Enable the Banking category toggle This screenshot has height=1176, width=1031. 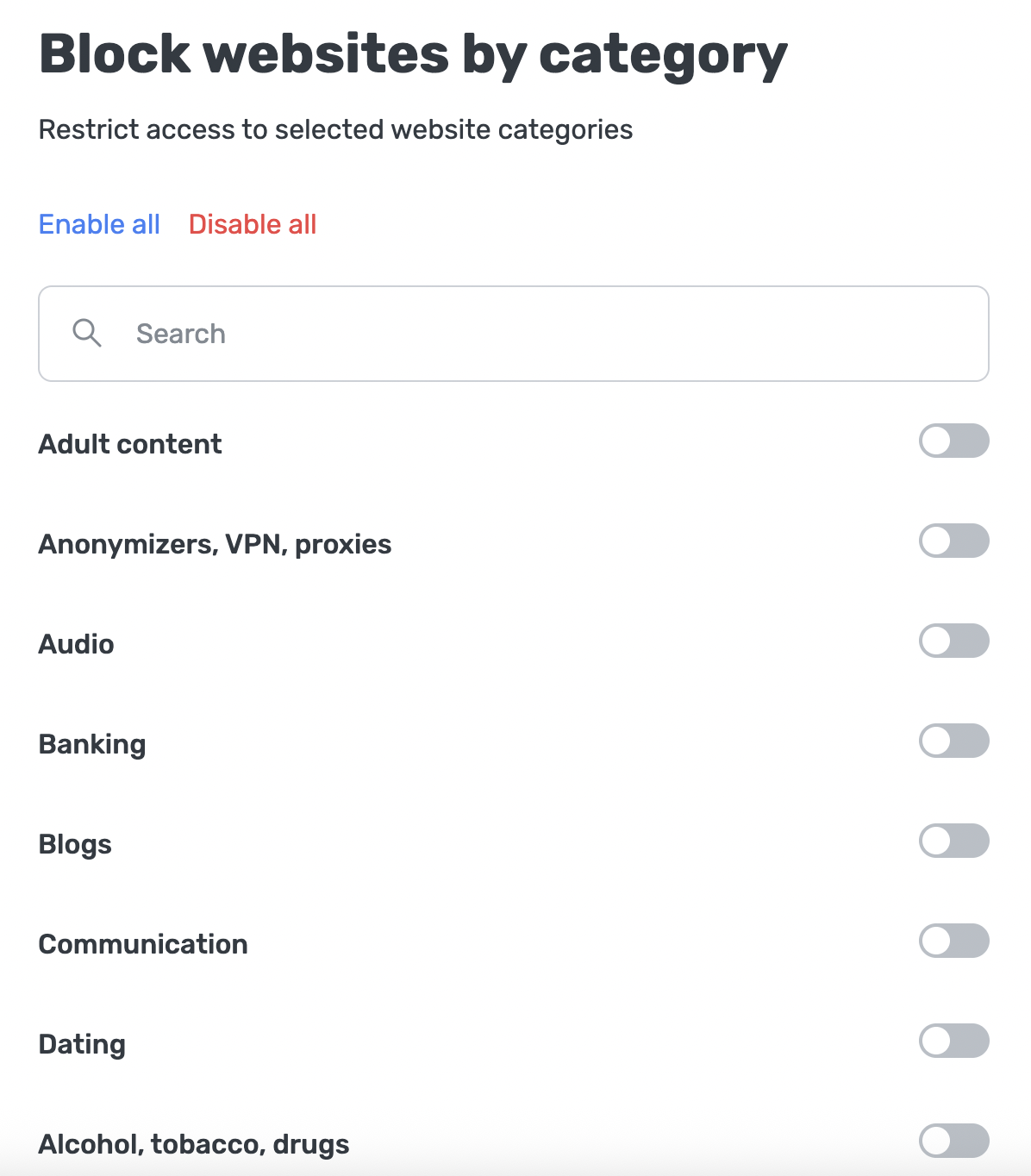(x=953, y=741)
